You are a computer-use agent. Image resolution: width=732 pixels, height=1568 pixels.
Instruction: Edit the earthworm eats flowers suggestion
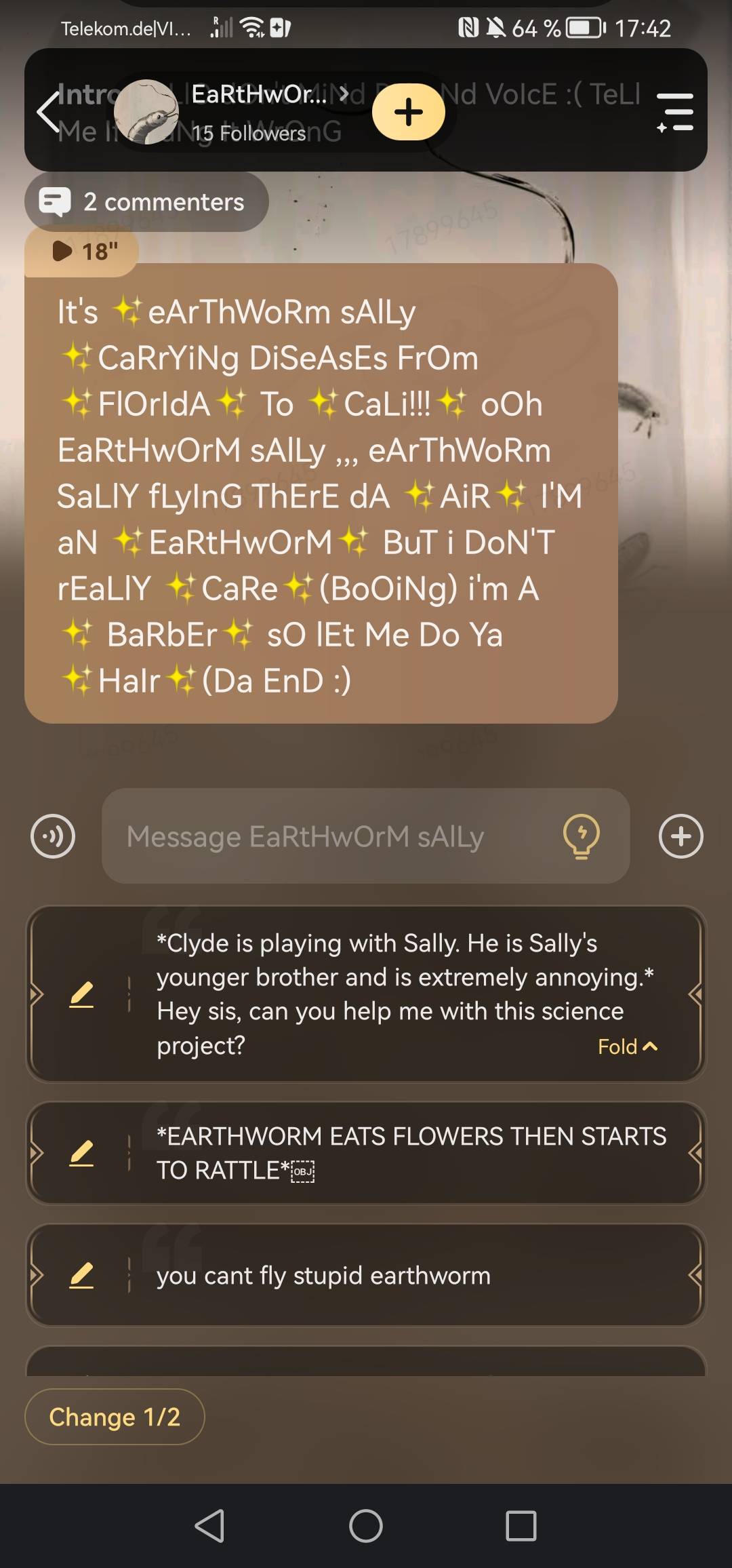(x=81, y=1153)
